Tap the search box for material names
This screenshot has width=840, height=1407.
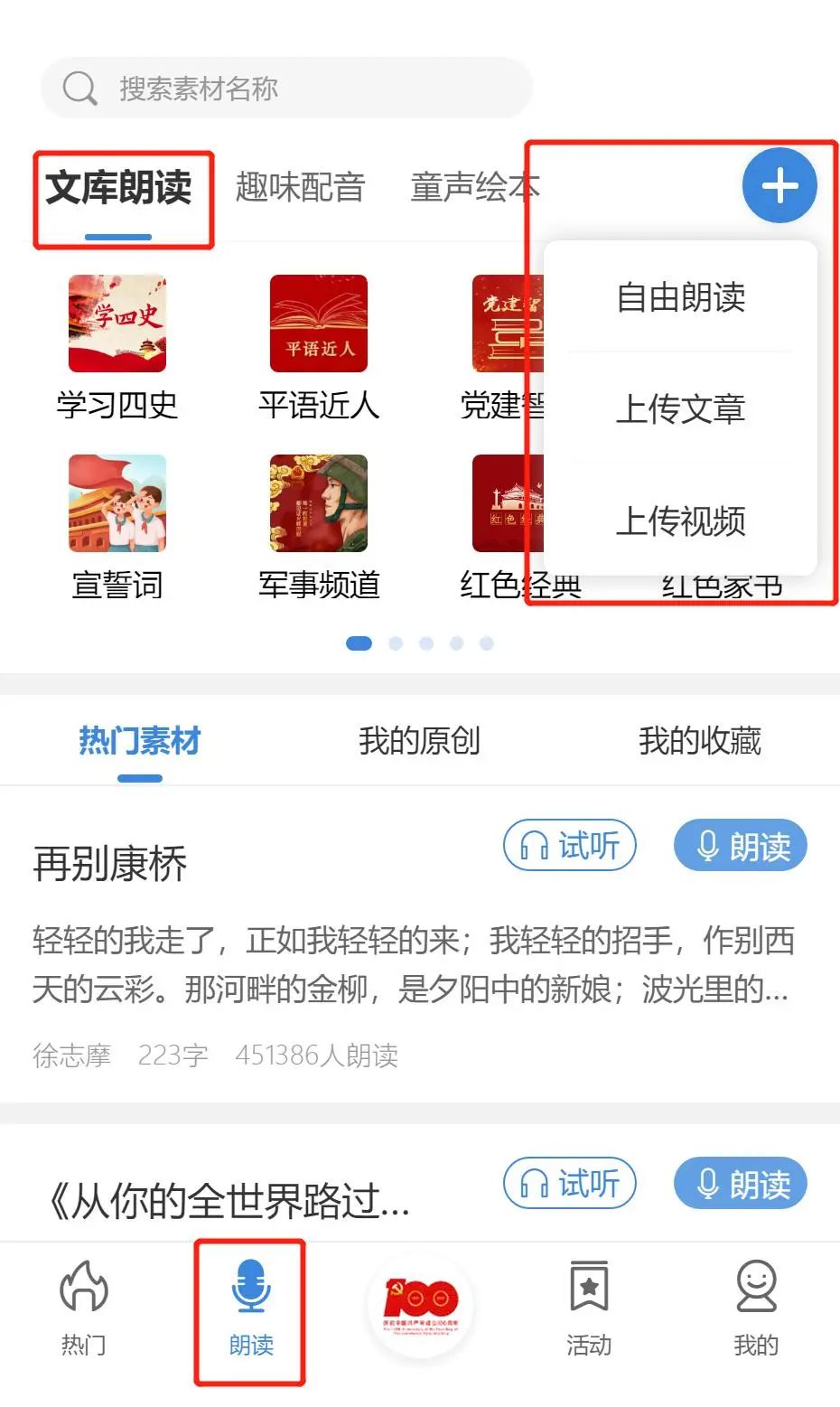[286, 89]
